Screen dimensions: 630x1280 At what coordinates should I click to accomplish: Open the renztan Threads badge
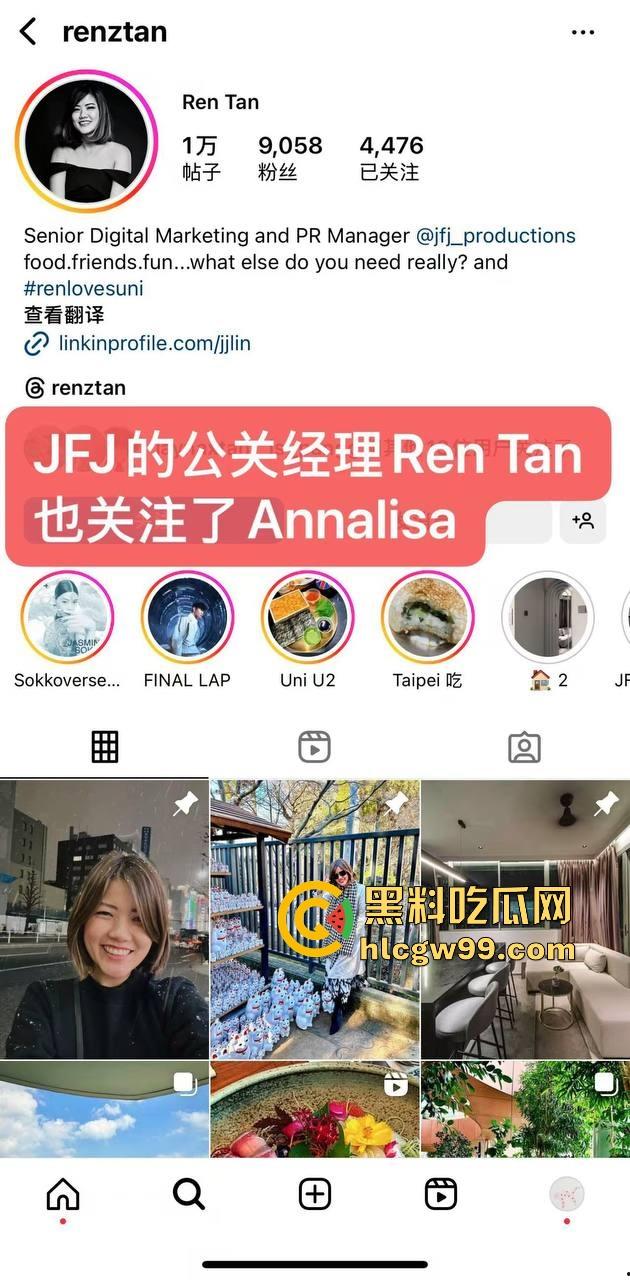(76, 388)
